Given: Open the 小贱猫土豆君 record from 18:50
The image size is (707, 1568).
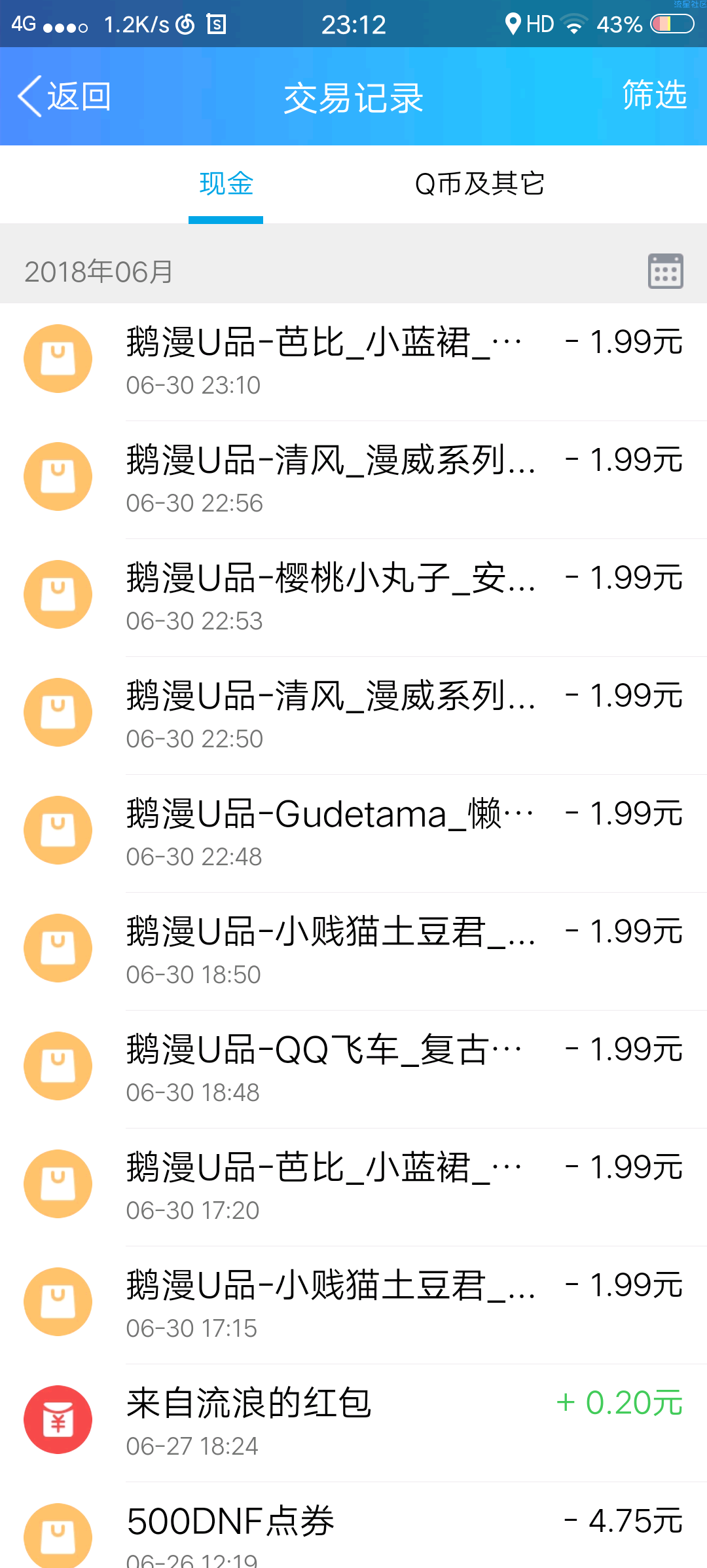Looking at the screenshot, I should [x=353, y=951].
